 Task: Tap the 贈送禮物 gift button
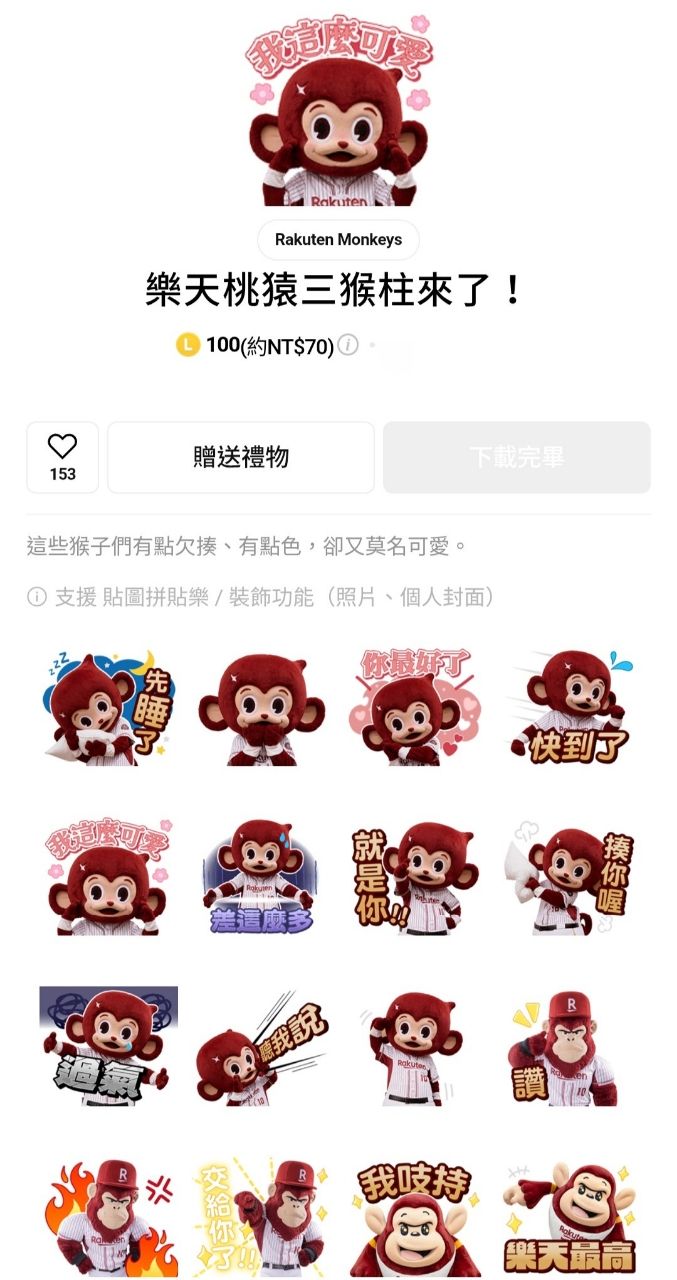[x=241, y=457]
